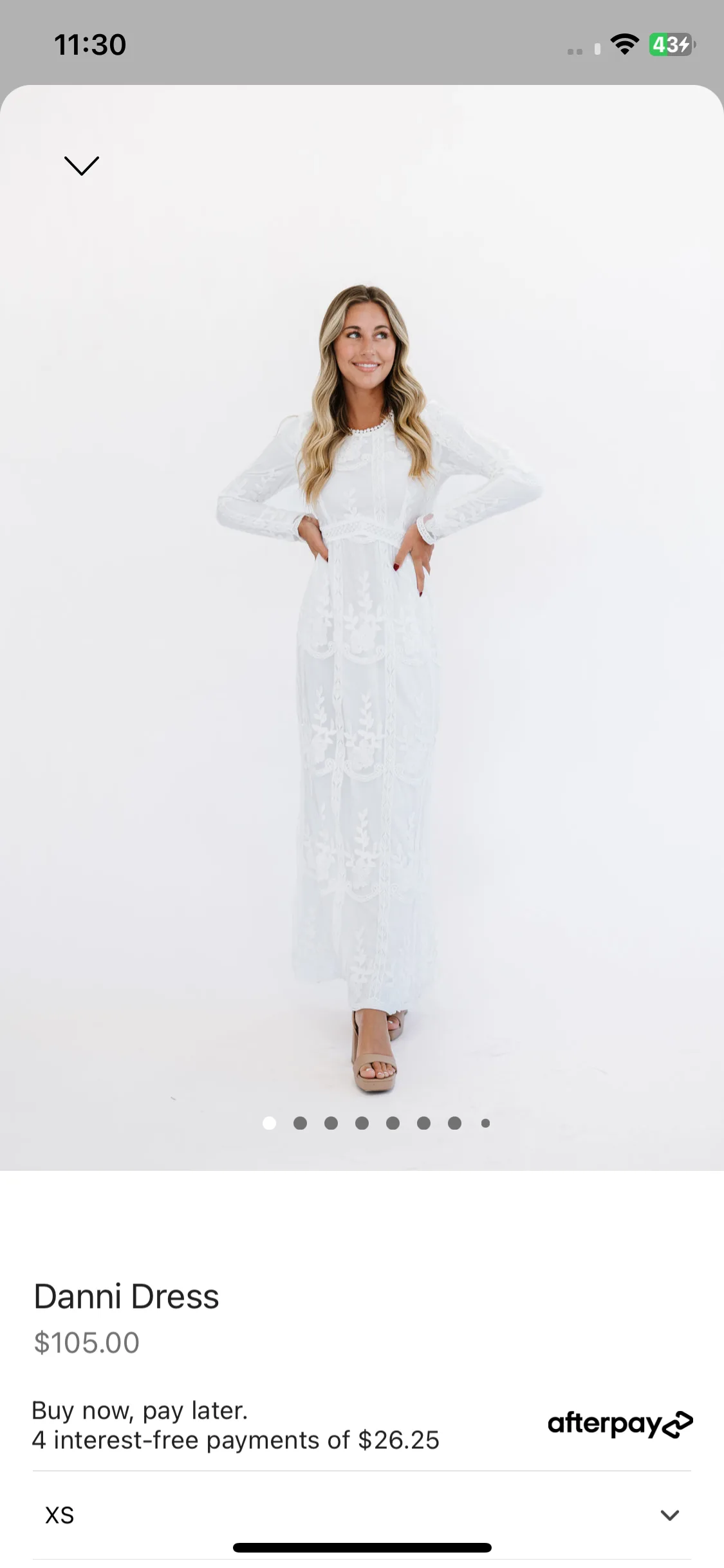Screen dimensions: 724x1568
Task: Collapse the product sheet with the down chevron
Action: tap(82, 165)
